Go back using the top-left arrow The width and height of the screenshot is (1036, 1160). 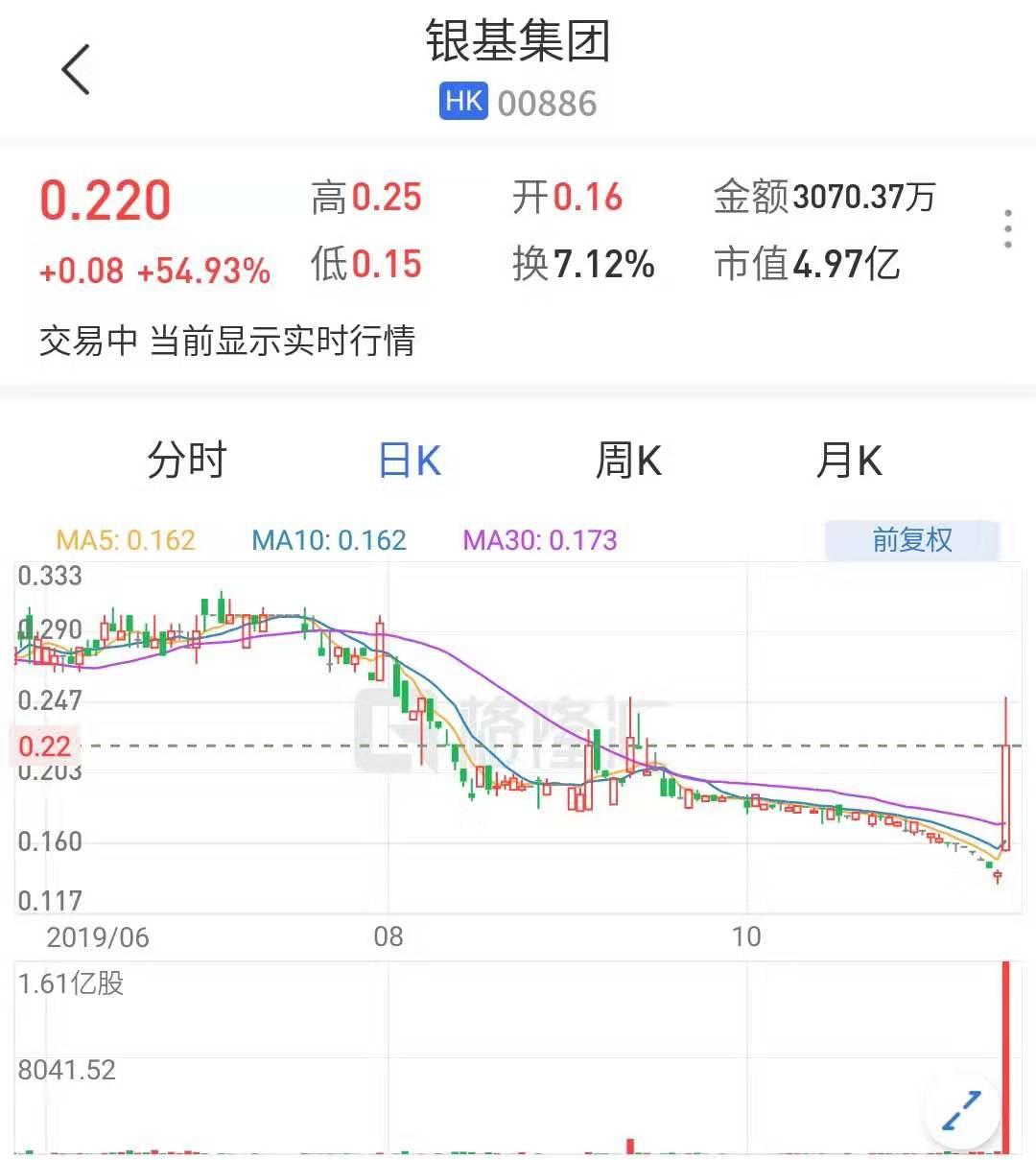[76, 69]
